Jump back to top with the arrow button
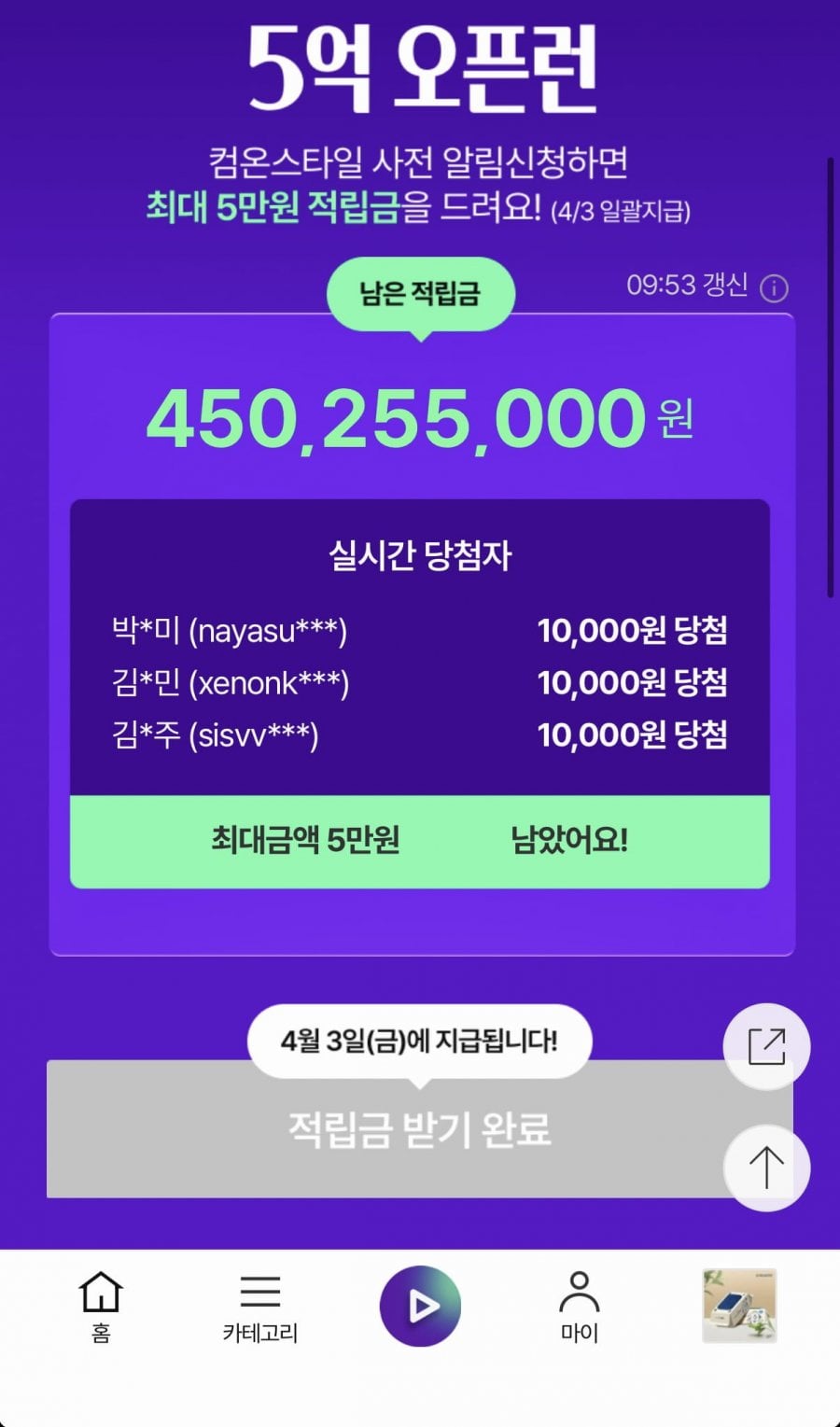 pos(766,1168)
